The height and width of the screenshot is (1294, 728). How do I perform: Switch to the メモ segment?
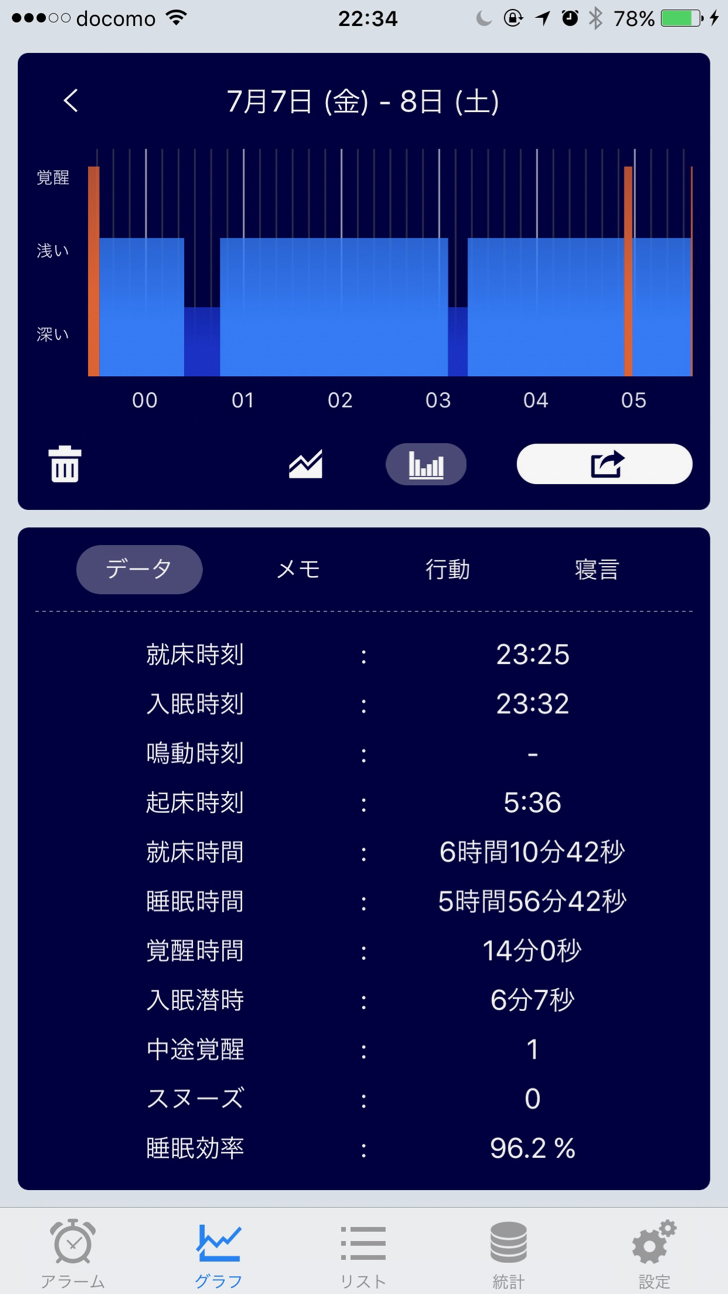[x=298, y=569]
